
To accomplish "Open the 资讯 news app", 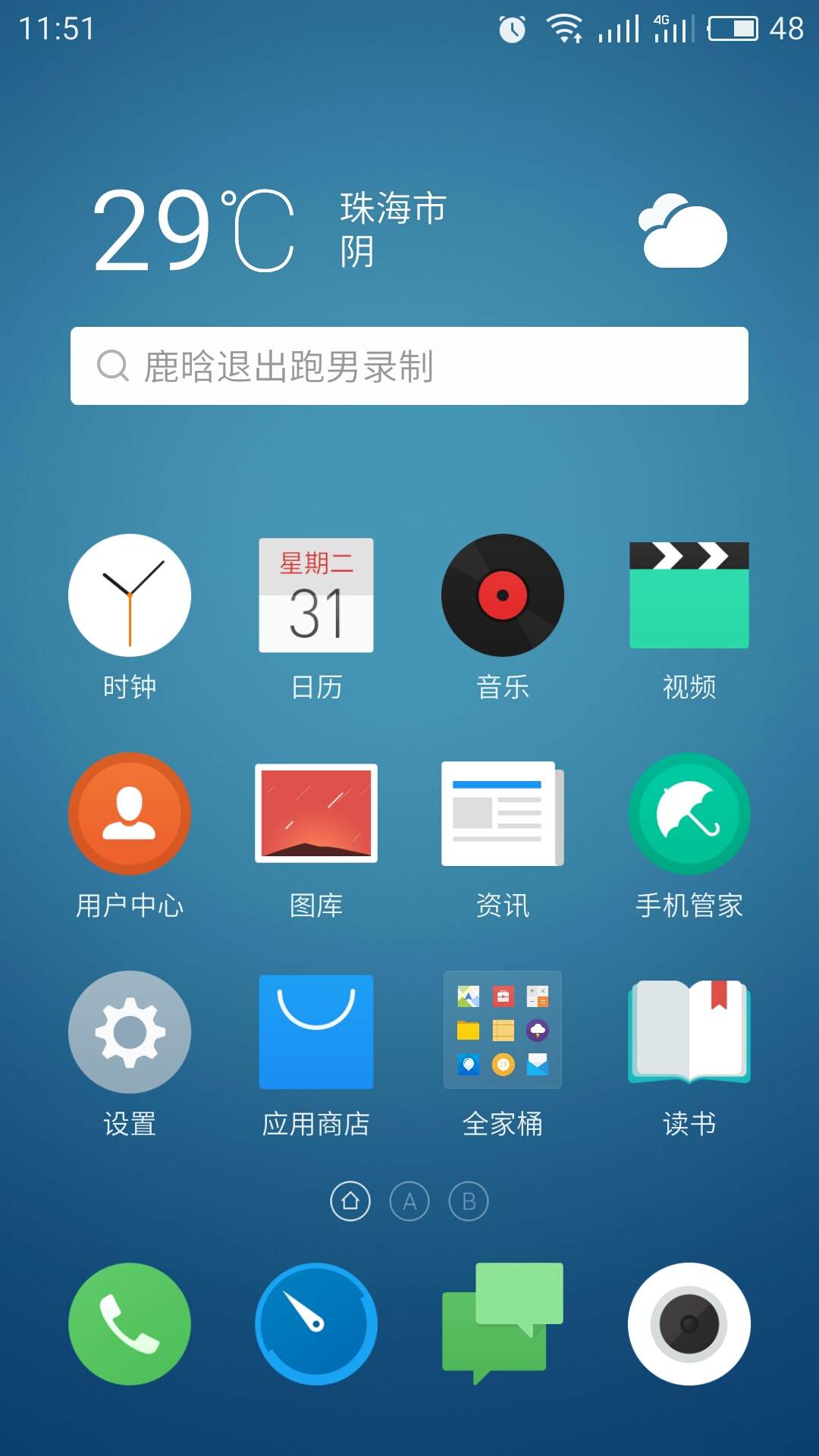I will [503, 814].
